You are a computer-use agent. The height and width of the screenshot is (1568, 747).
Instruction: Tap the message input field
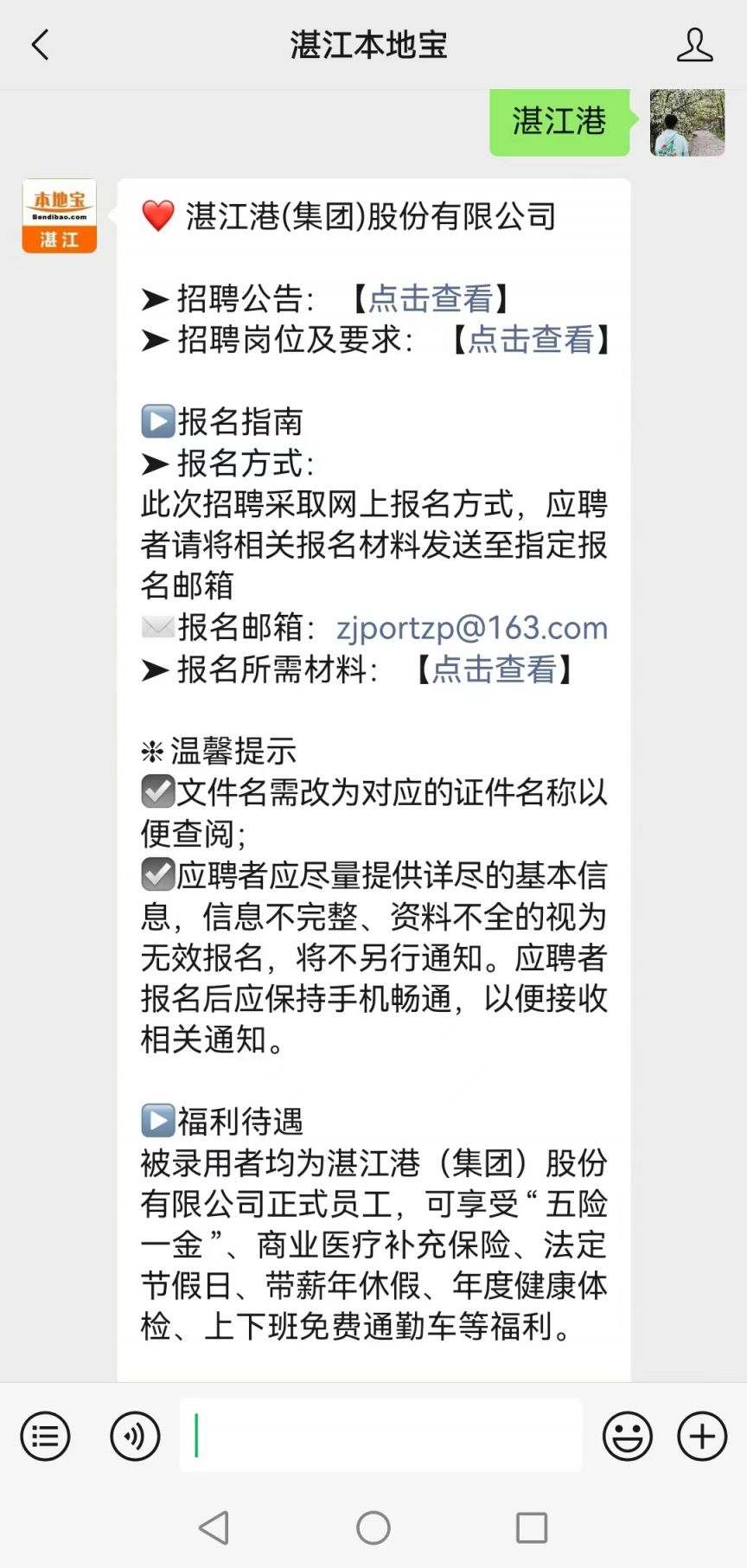pos(380,1436)
